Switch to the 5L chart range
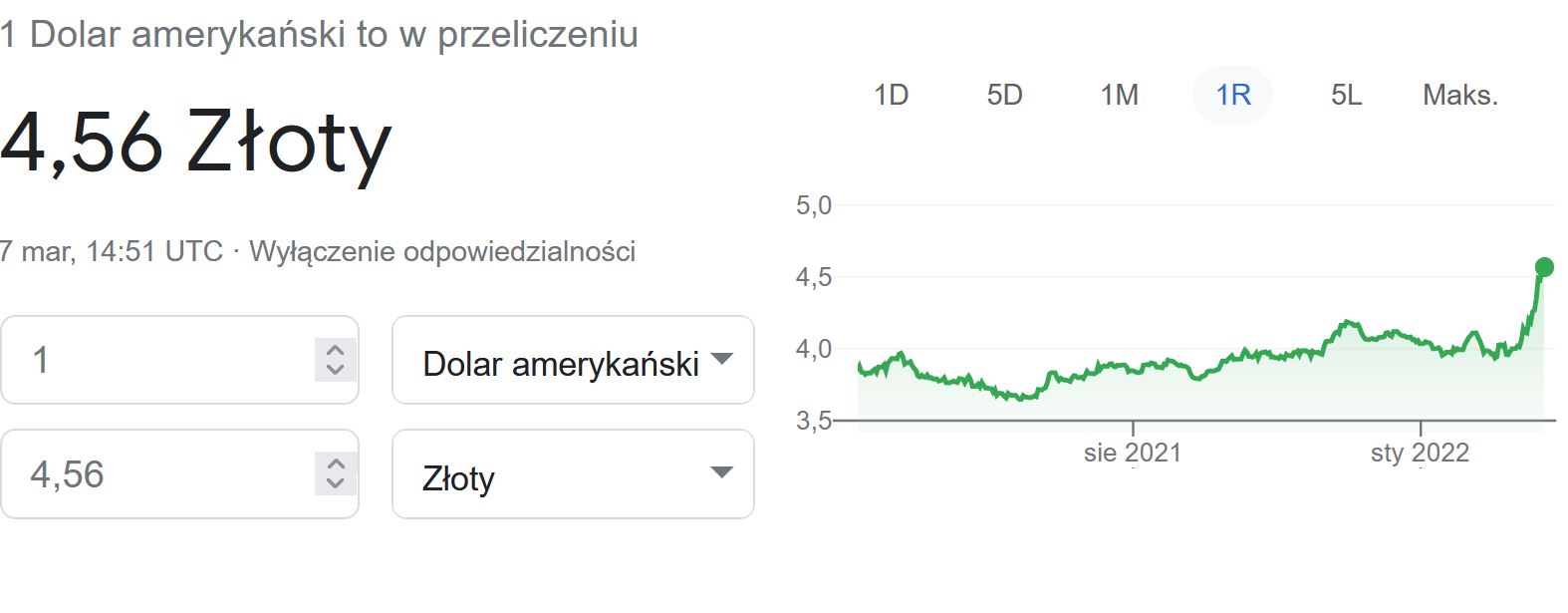1568x613 pixels. (1346, 95)
